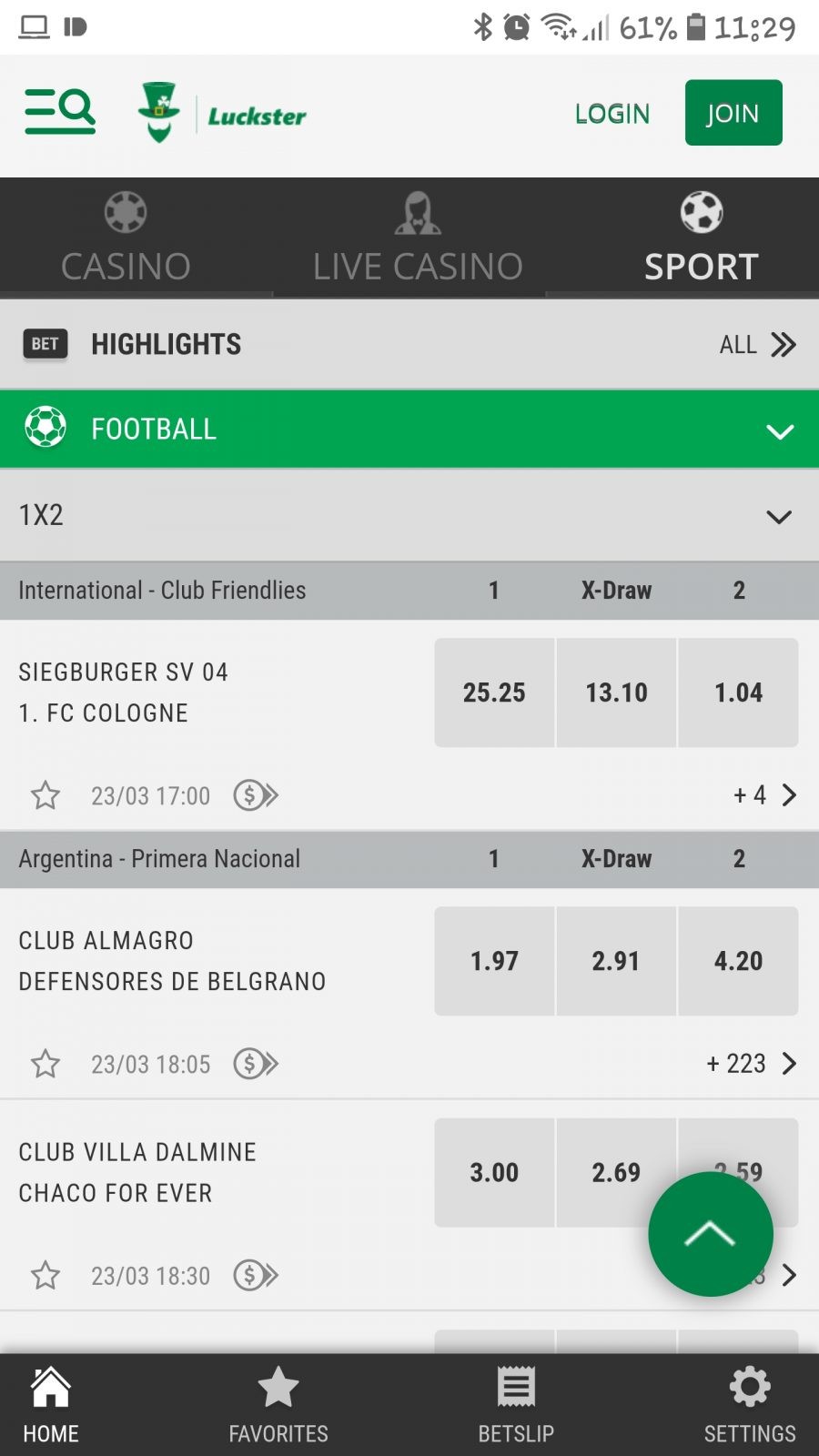Select the 13.10 draw odds
The width and height of the screenshot is (819, 1456).
tap(616, 693)
